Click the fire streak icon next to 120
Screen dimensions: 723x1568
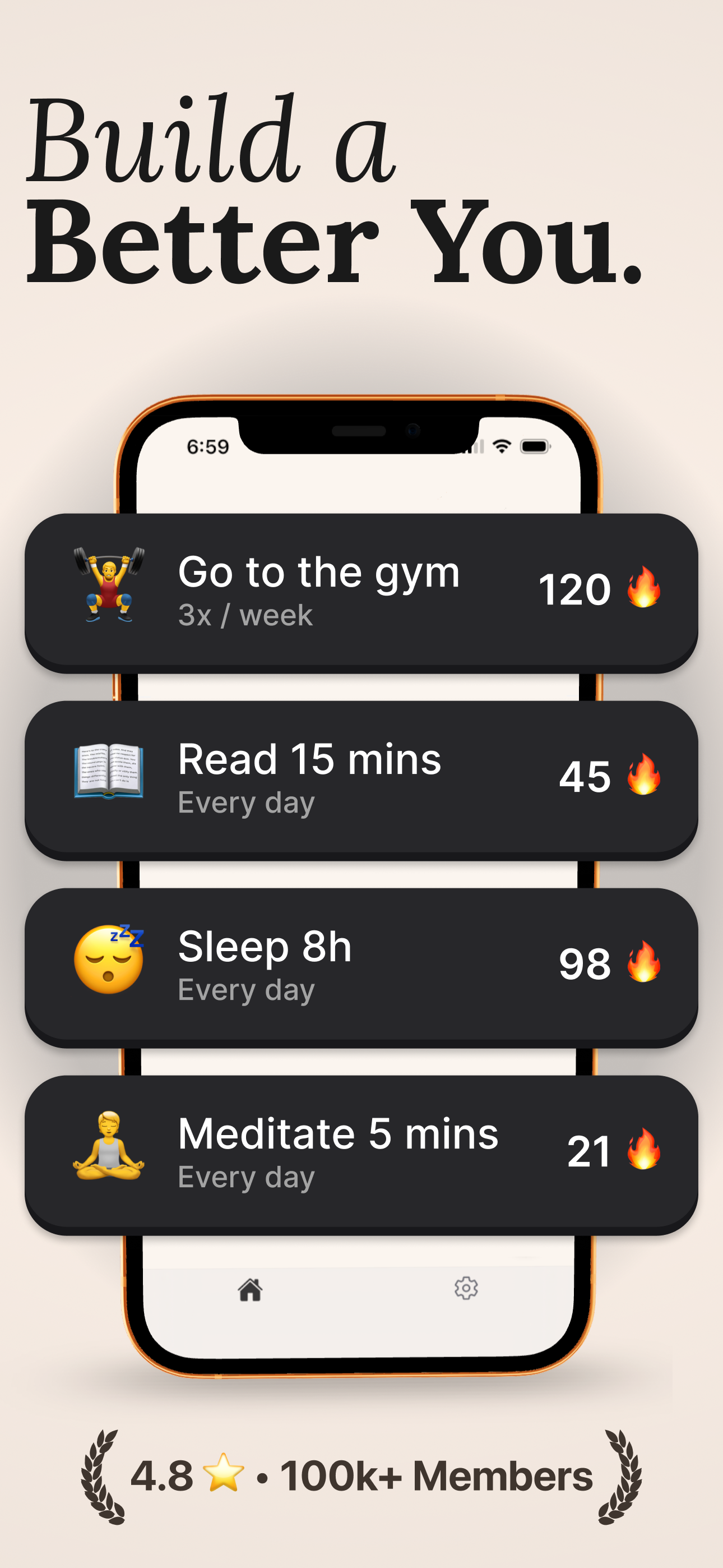643,587
